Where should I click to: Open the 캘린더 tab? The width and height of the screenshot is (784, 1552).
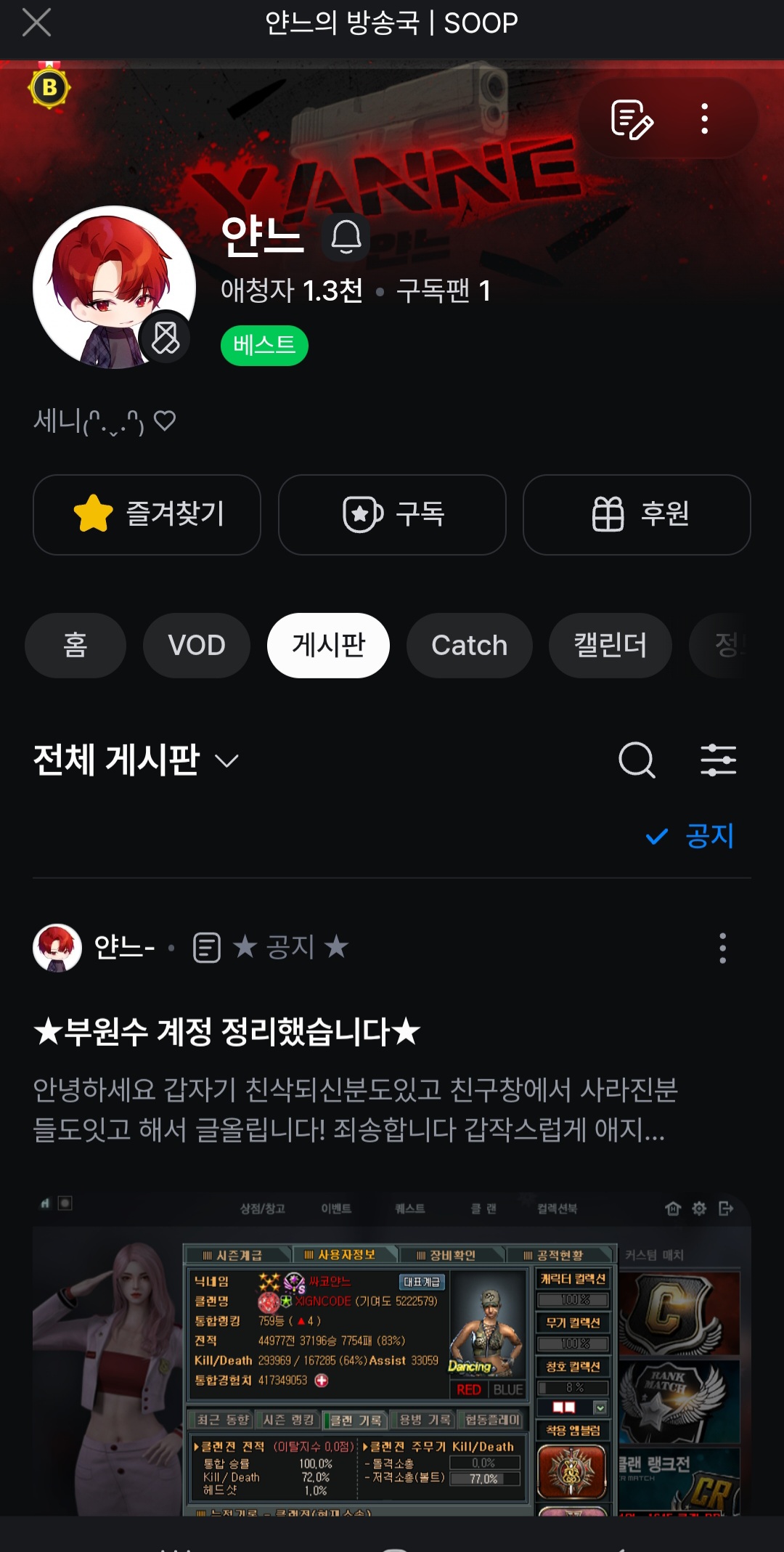coord(610,646)
